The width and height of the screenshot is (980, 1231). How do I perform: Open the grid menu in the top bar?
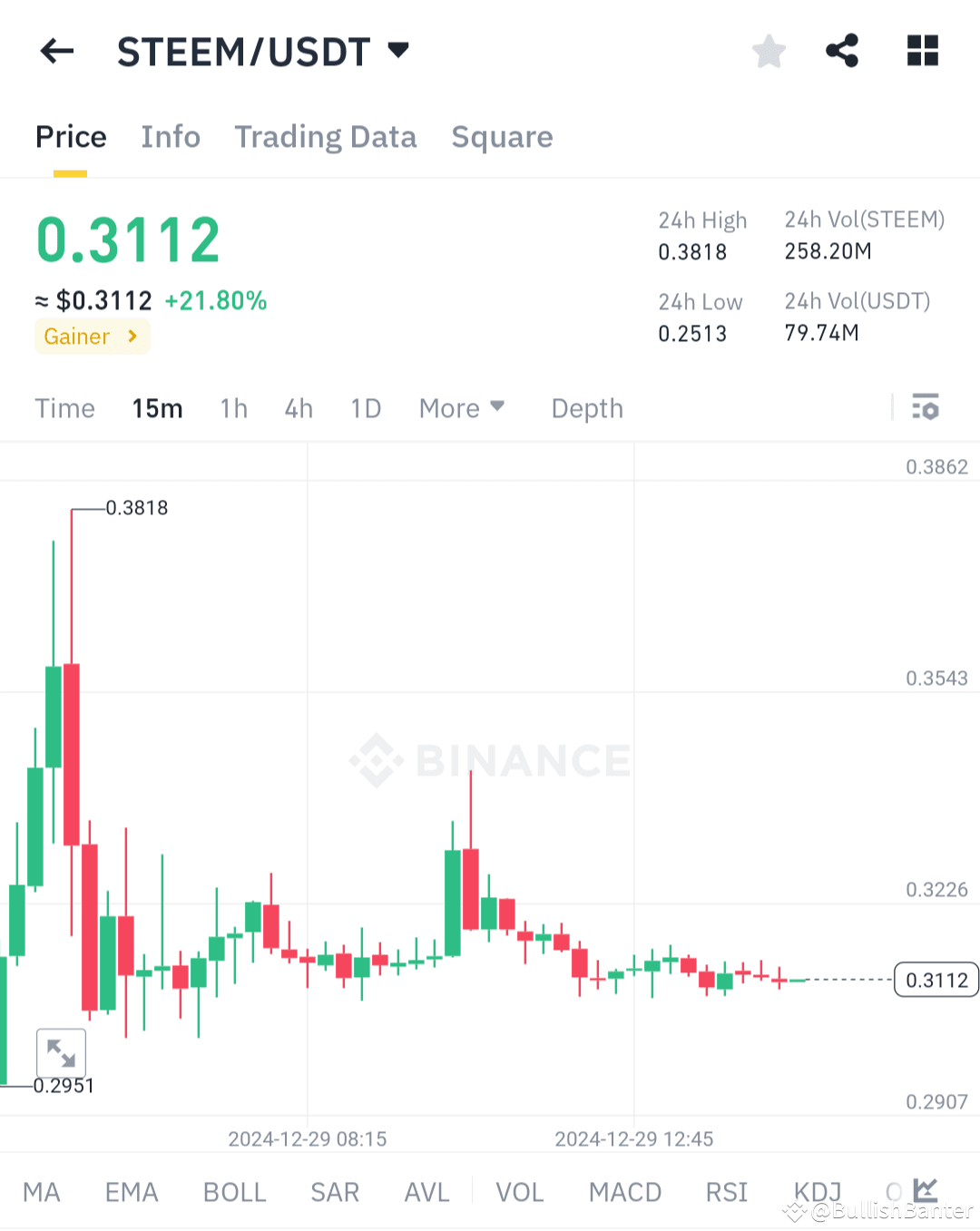pos(922,51)
